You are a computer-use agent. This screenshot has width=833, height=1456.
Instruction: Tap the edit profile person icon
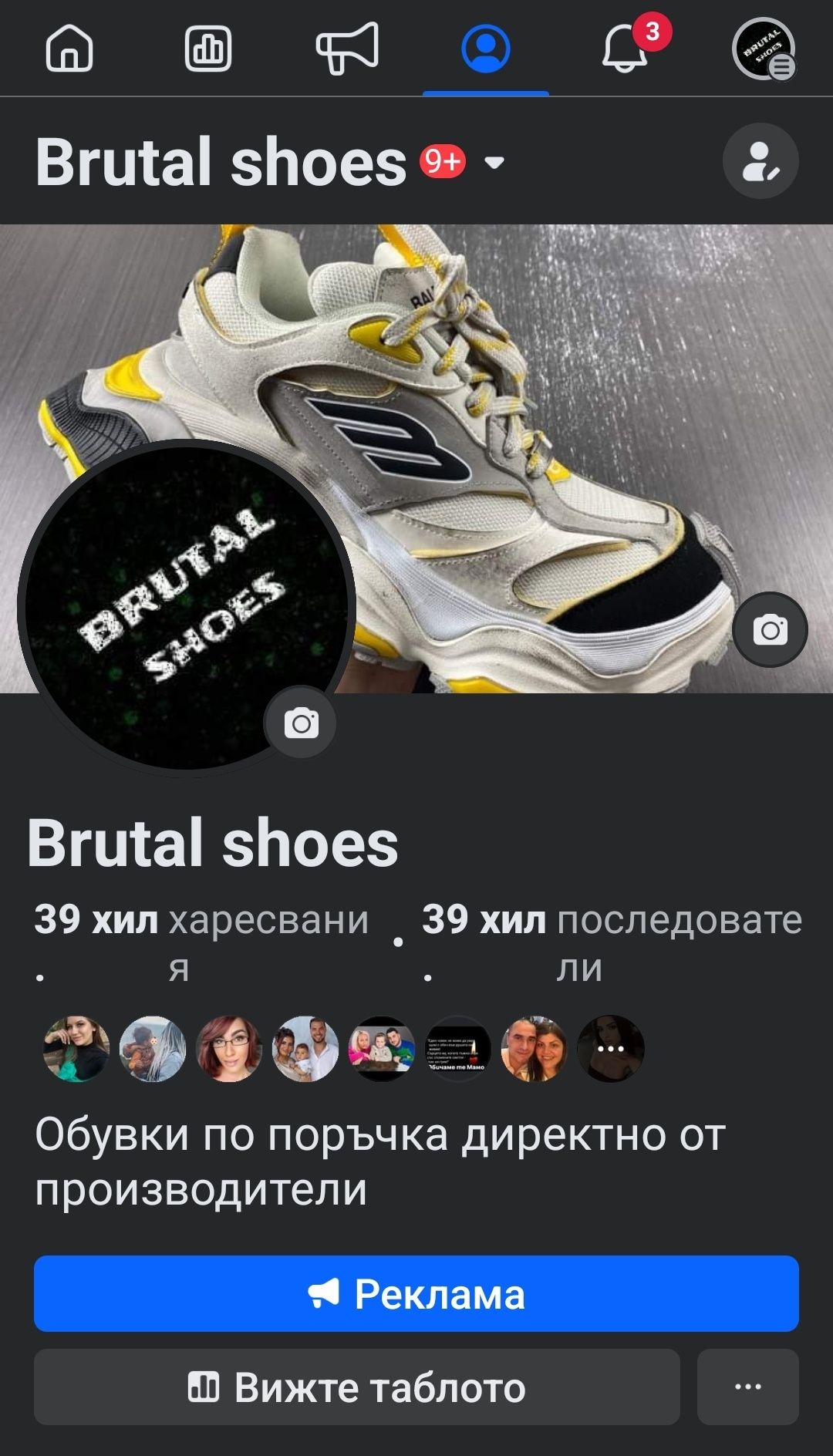click(760, 161)
